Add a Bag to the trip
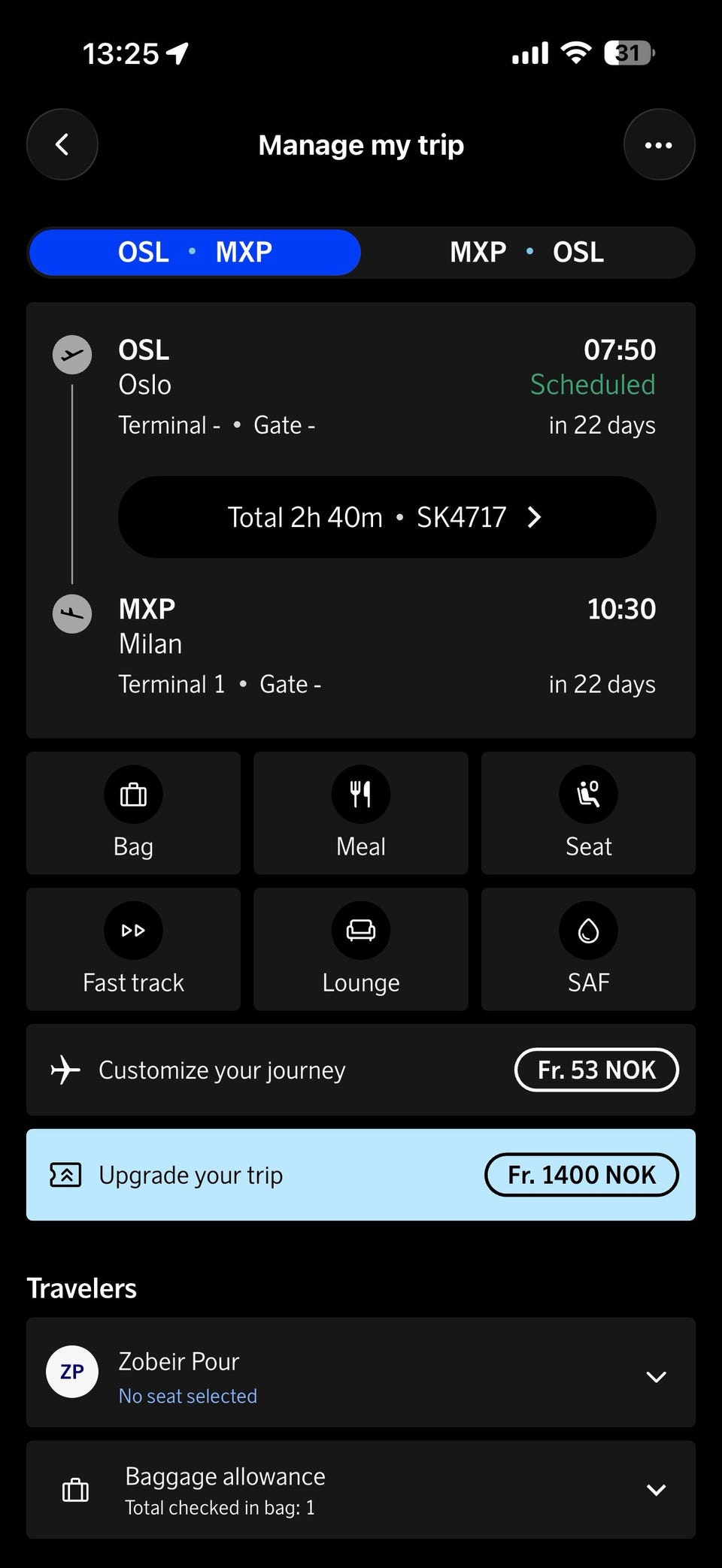The width and height of the screenshot is (722, 1568). tap(133, 813)
